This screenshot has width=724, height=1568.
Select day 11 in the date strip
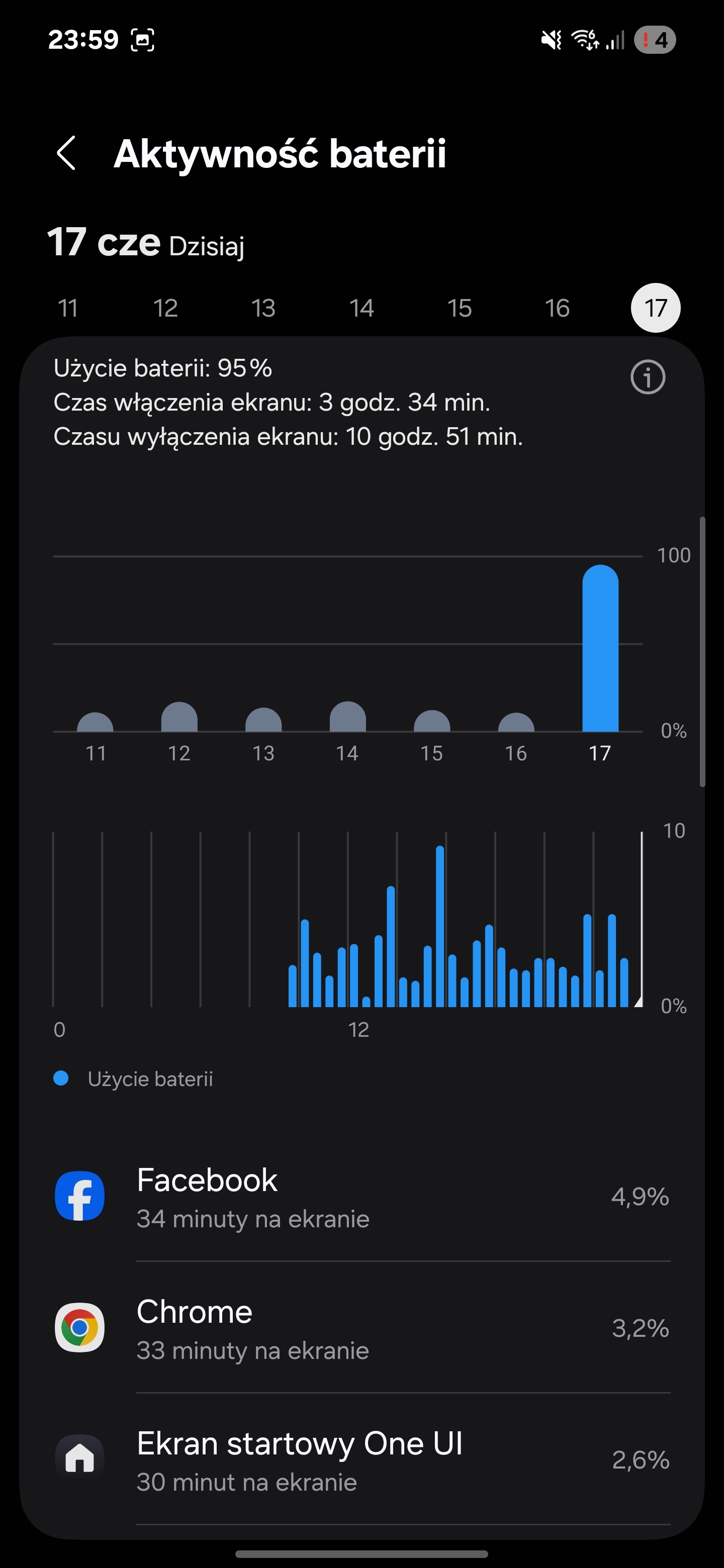click(x=67, y=308)
